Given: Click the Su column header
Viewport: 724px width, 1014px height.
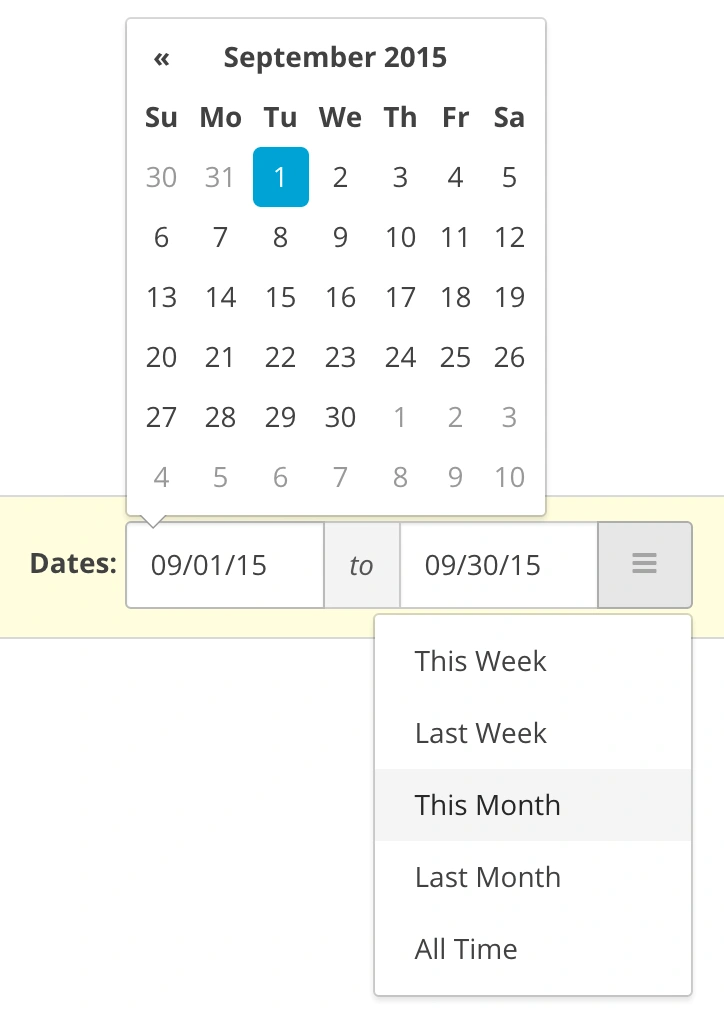Looking at the screenshot, I should 161,117.
